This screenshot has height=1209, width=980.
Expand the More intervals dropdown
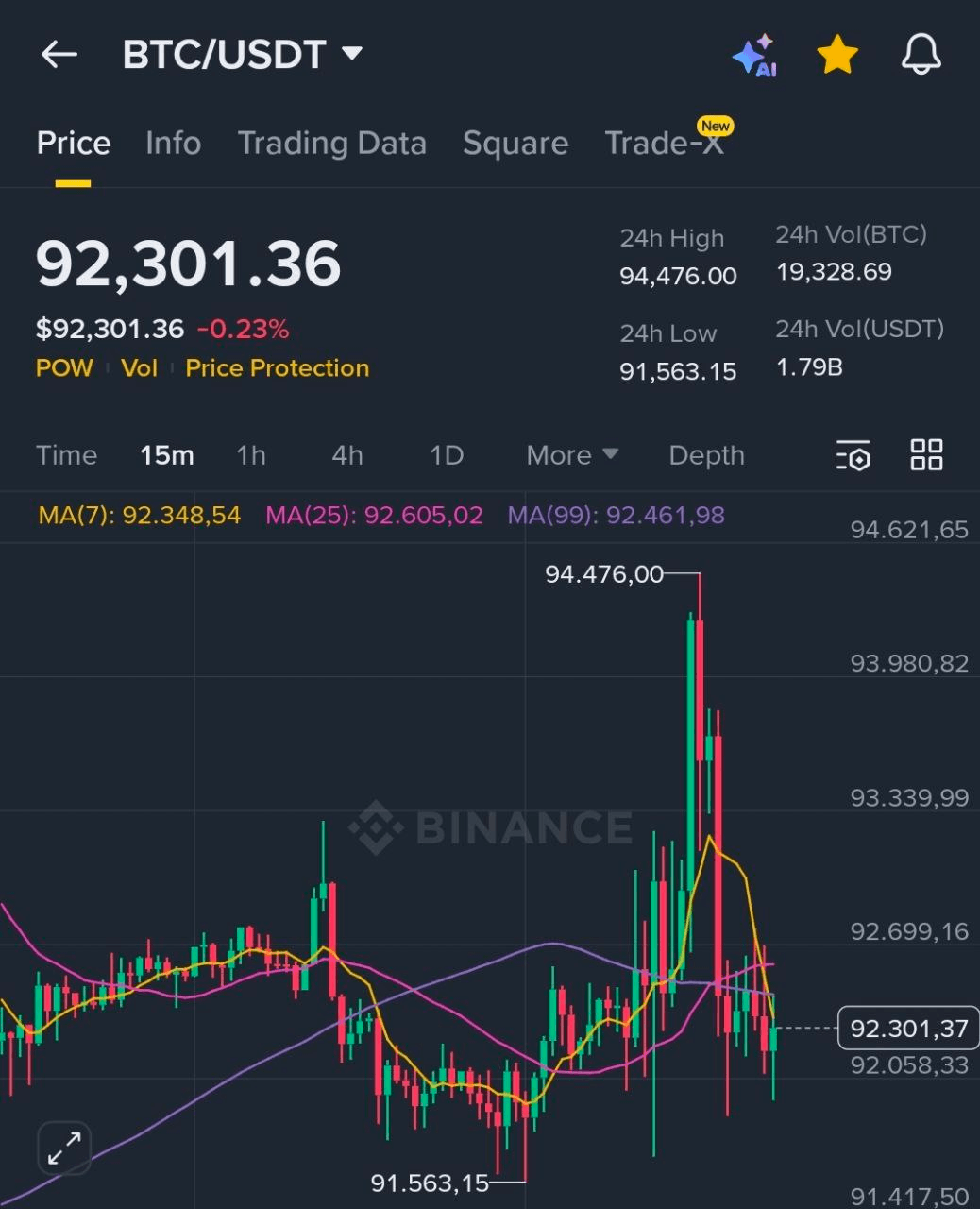(x=572, y=455)
